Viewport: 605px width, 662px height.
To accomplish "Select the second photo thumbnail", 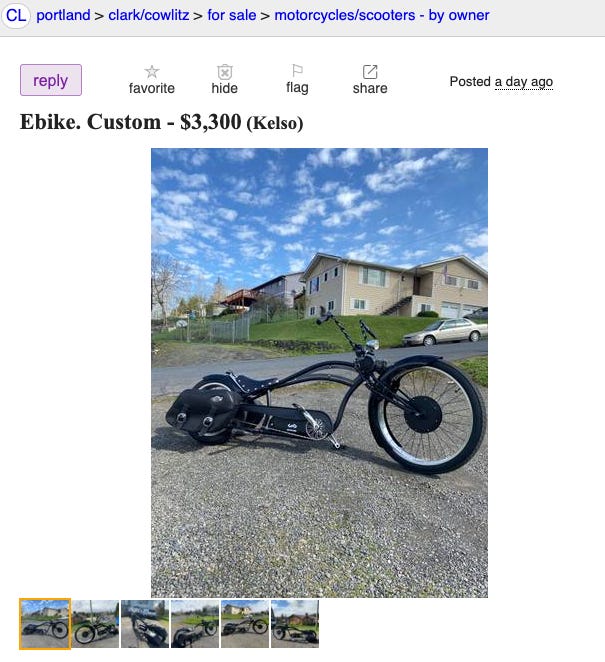I will point(95,624).
